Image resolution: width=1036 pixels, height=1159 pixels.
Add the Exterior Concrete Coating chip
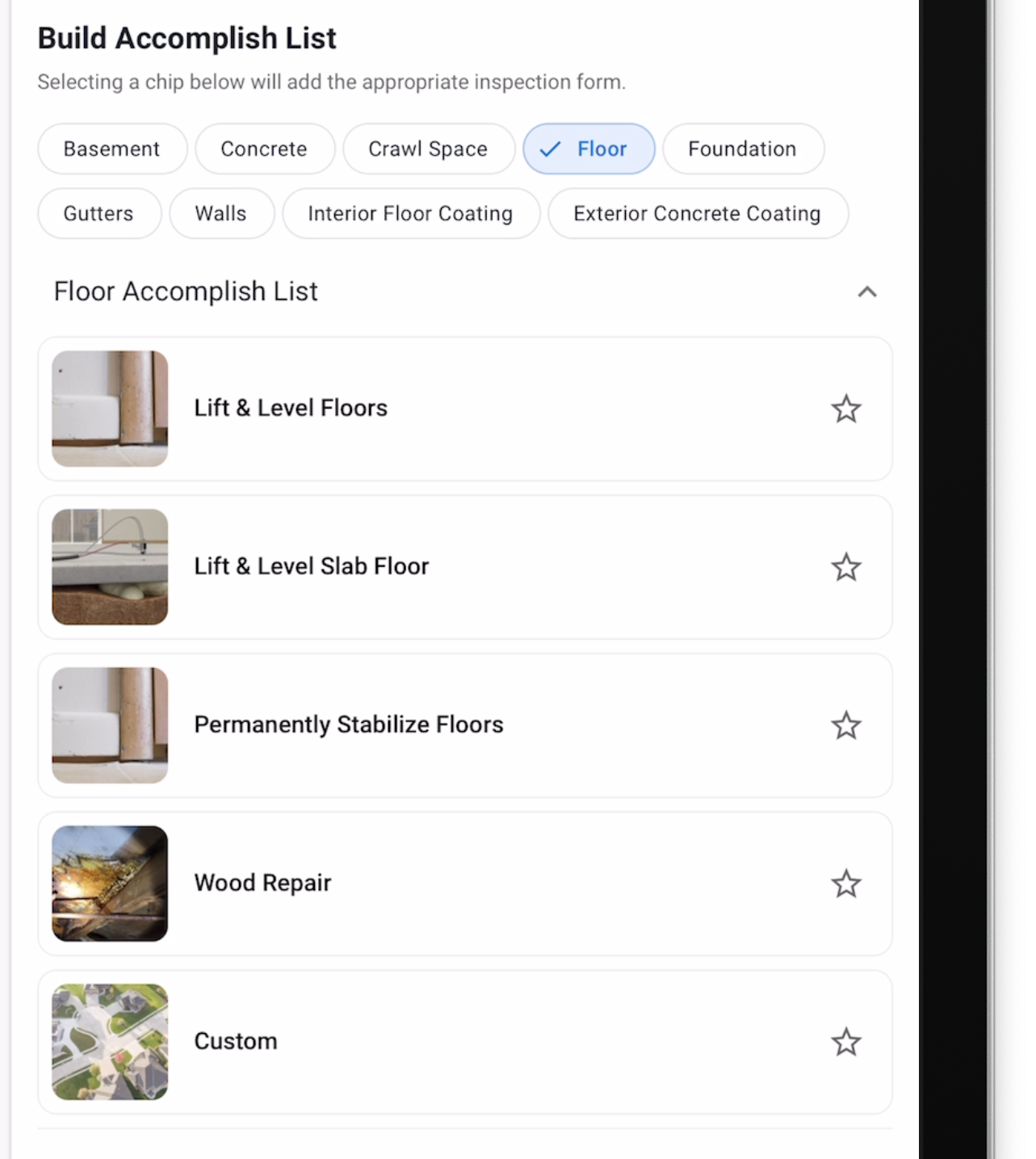pyautogui.click(x=697, y=213)
